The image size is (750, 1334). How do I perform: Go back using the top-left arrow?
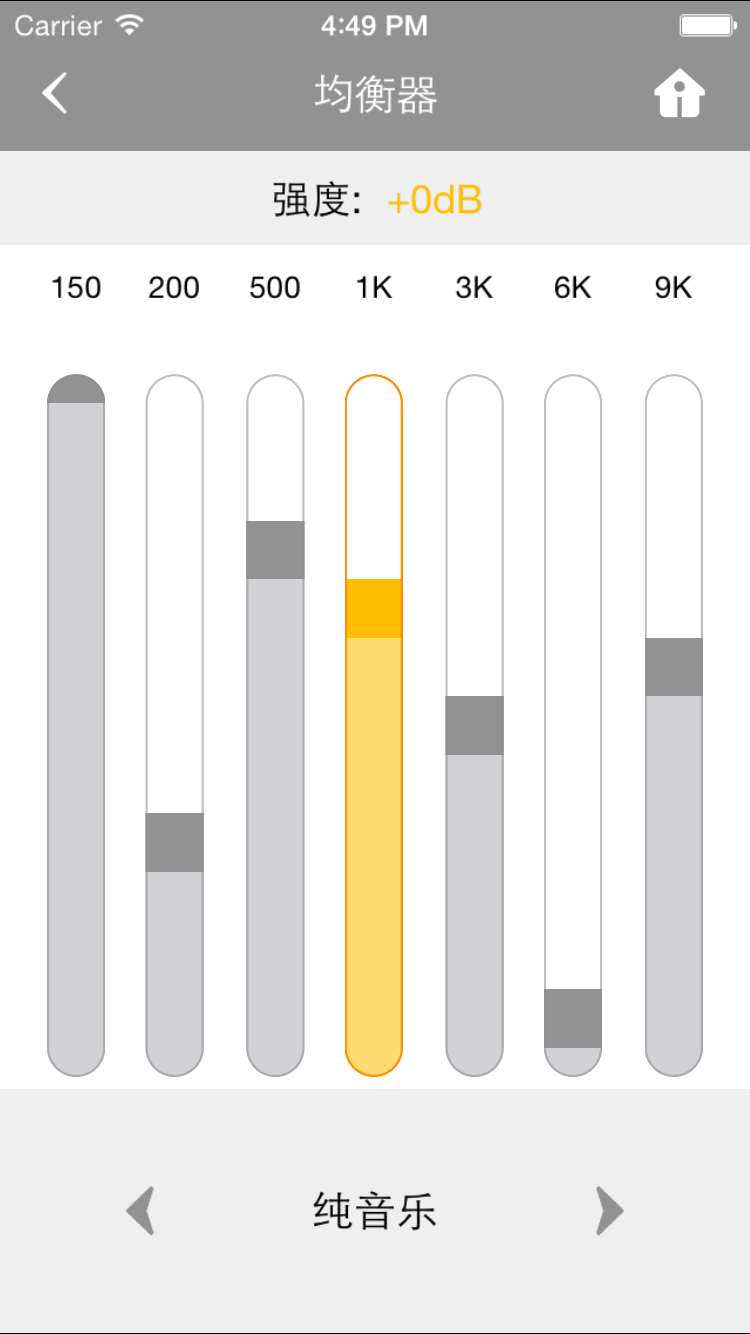55,94
